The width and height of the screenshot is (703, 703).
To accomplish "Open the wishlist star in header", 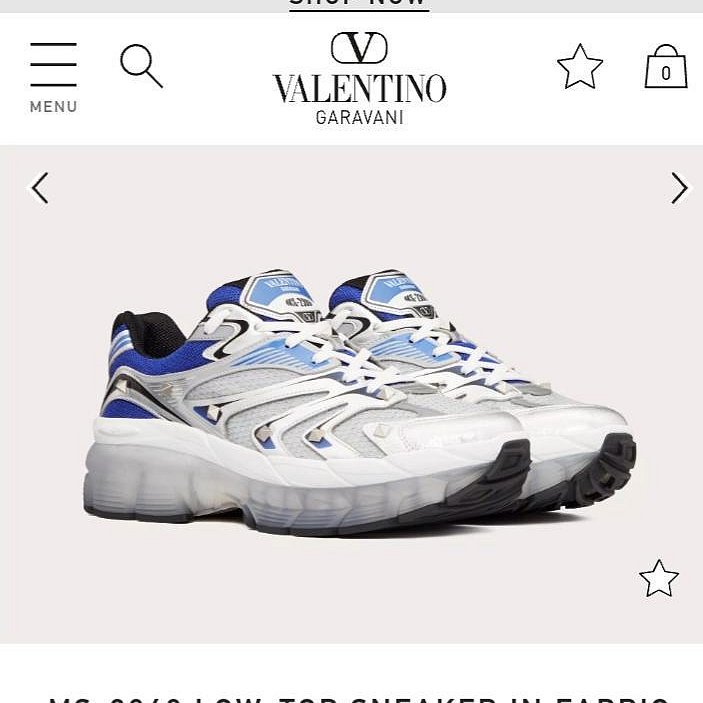I will (580, 68).
